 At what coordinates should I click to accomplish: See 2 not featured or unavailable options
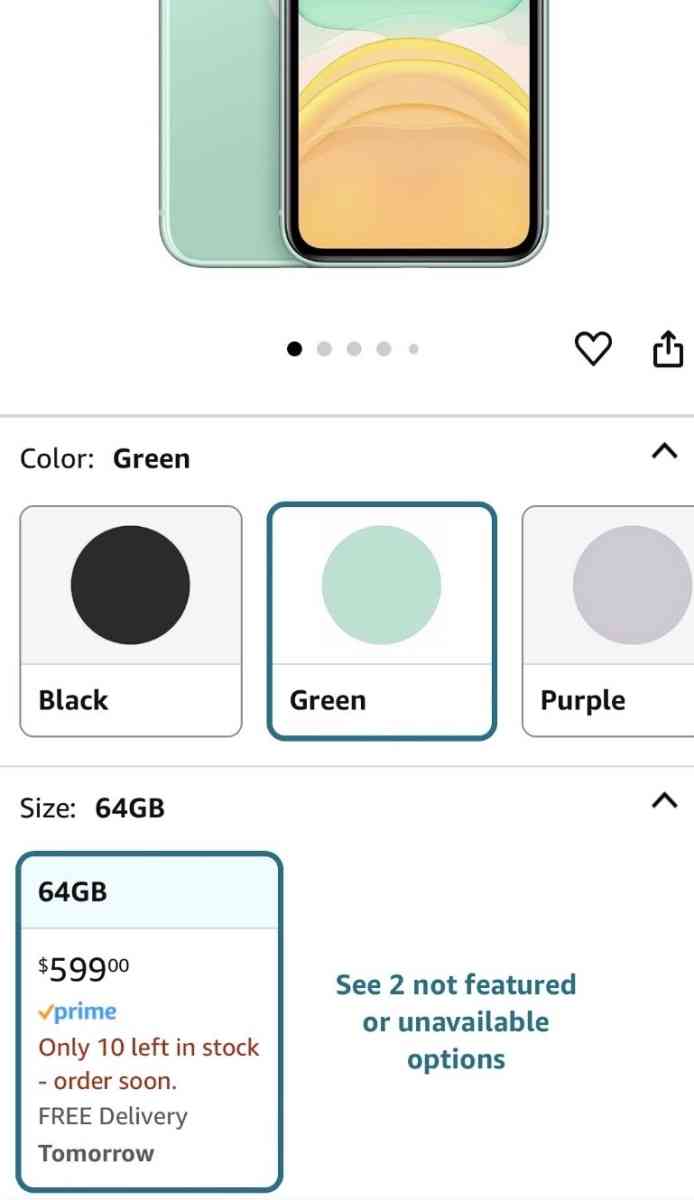(x=456, y=1021)
